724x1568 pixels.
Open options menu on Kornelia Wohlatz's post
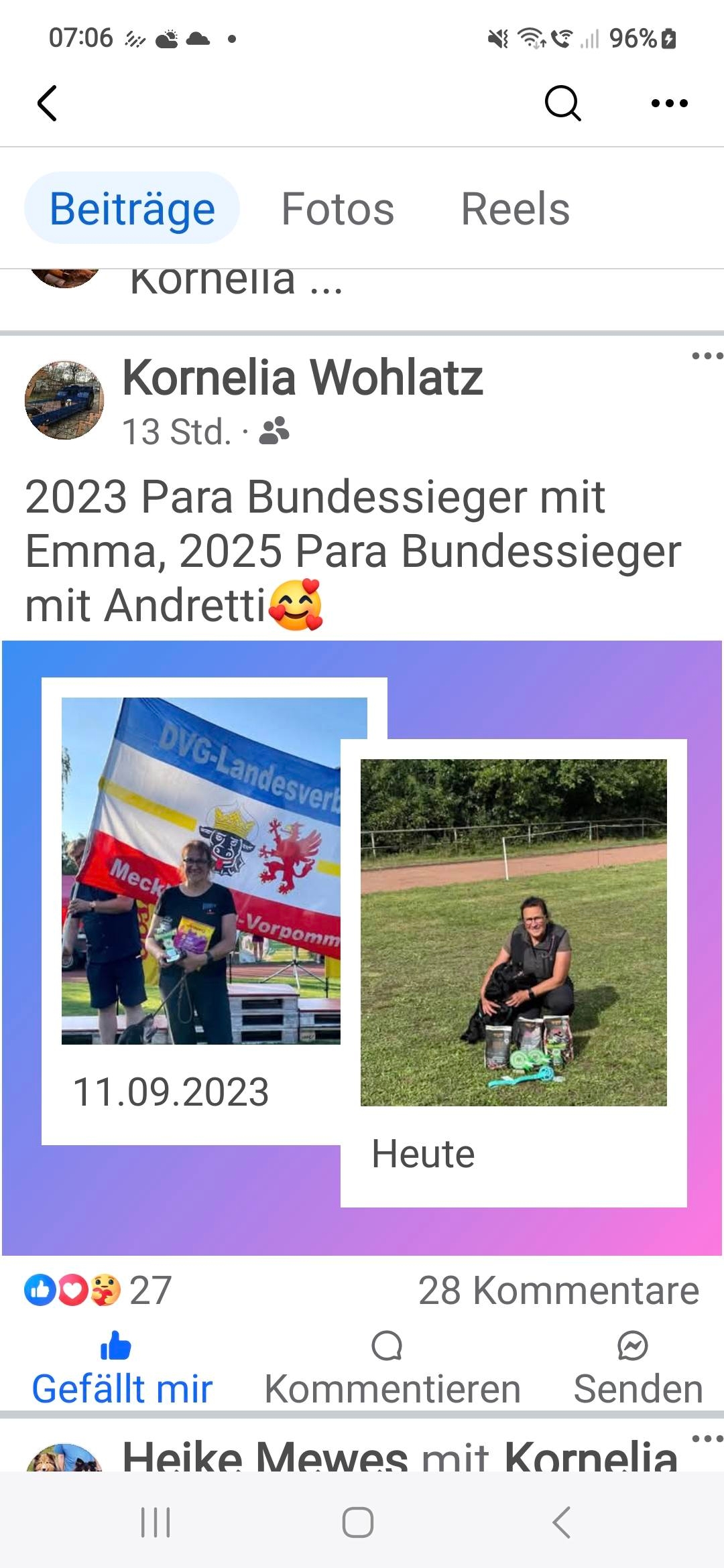[706, 356]
